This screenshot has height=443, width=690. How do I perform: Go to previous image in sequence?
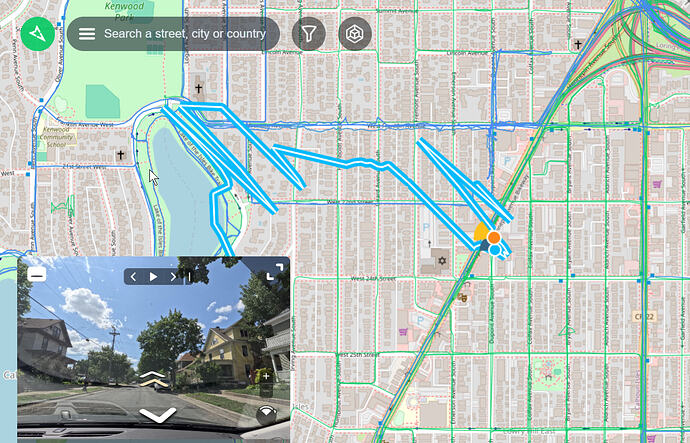(x=134, y=276)
